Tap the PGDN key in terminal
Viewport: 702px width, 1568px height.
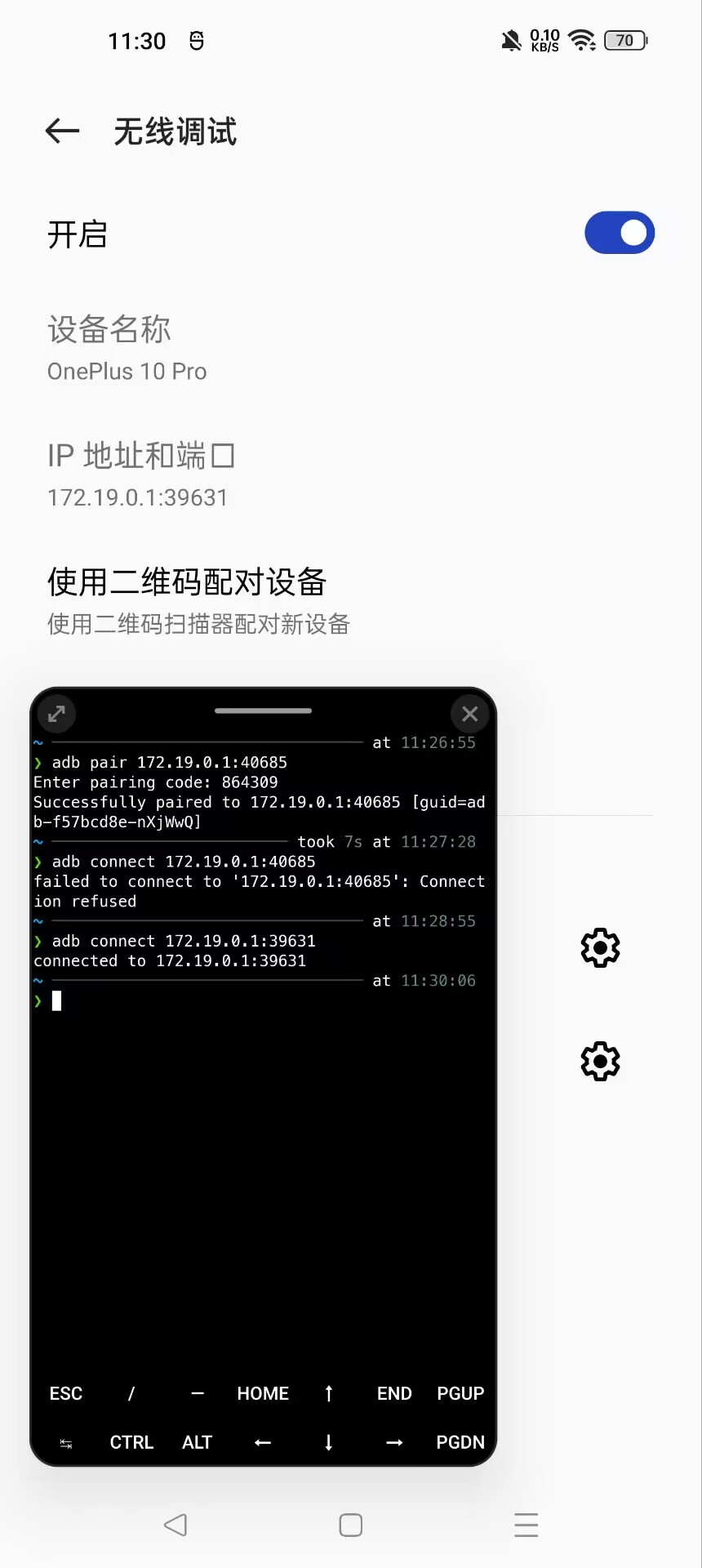(x=460, y=1442)
